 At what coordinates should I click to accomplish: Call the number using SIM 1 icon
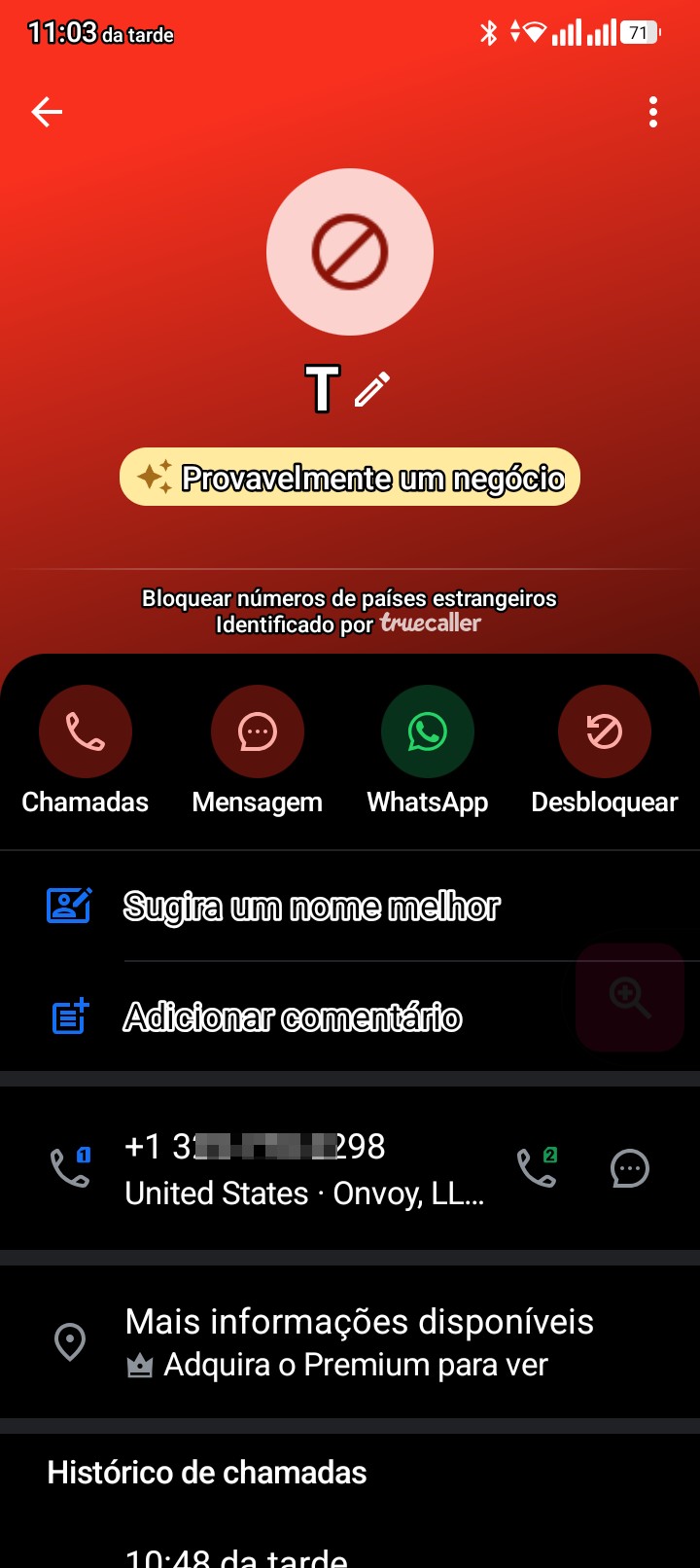(x=70, y=1167)
